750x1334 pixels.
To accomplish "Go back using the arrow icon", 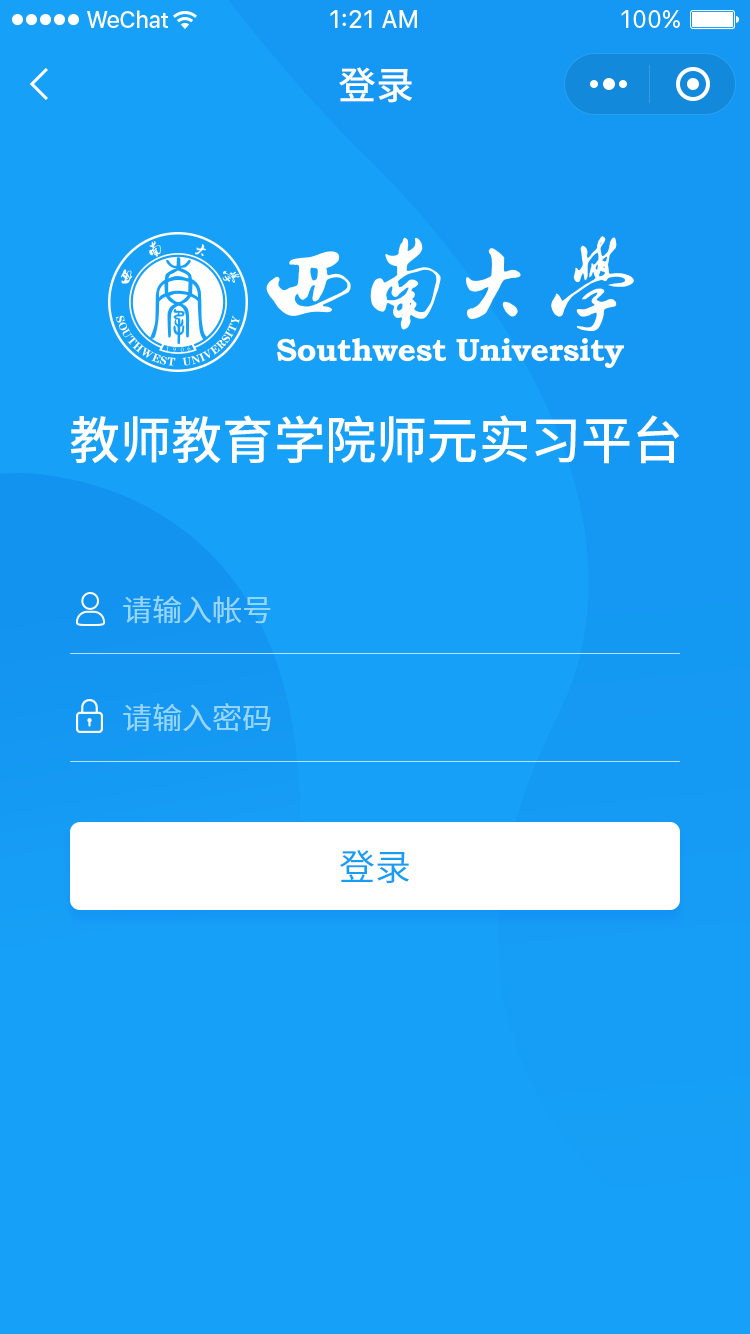I will tap(39, 84).
